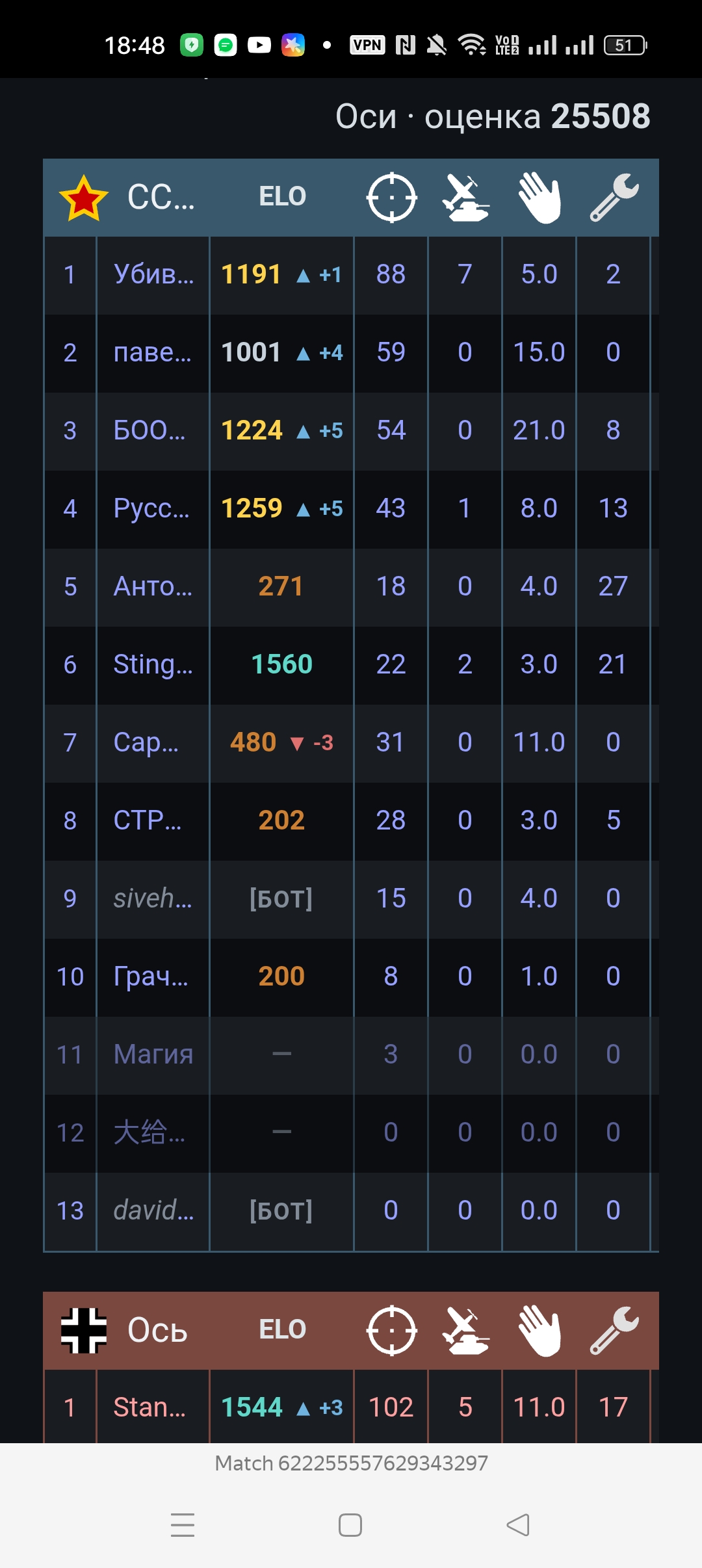Viewport: 702px width, 1568px height.
Task: Sort Axis team by ELO column
Action: (282, 1329)
